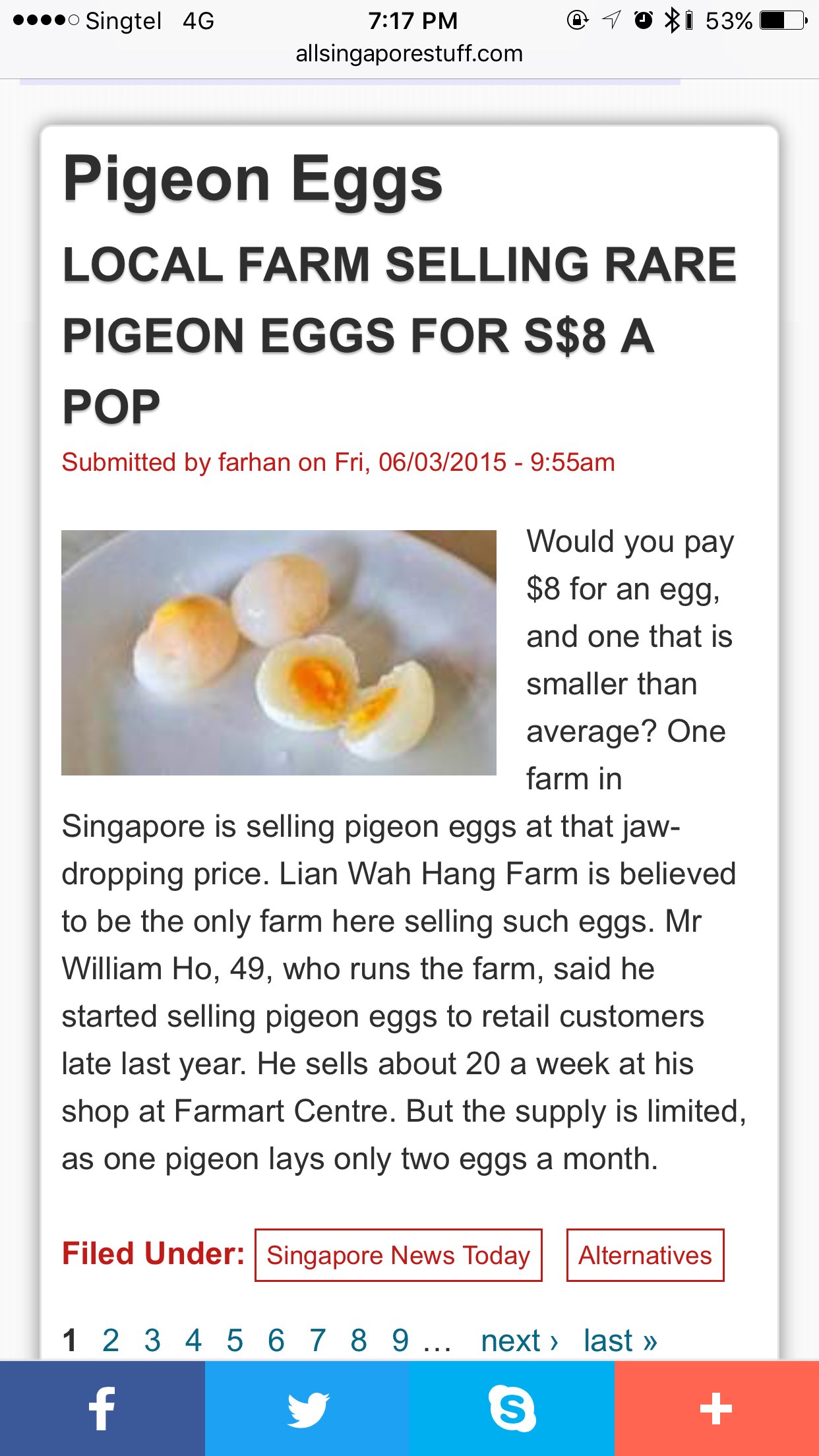819x1456 pixels.
Task: Go to page 6
Action: [x=276, y=1341]
